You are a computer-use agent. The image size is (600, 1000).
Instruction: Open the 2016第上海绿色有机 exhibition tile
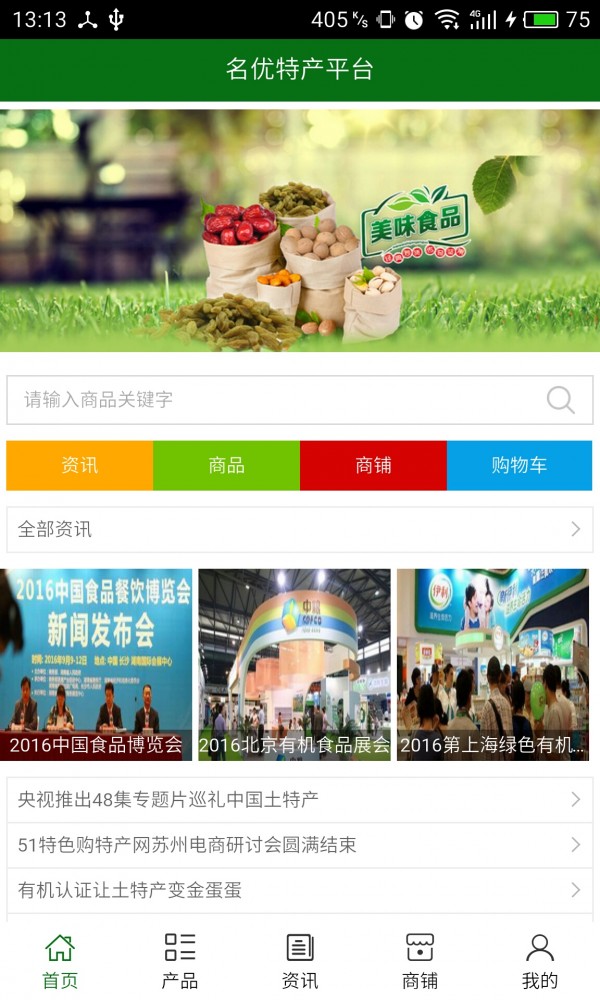[493, 665]
